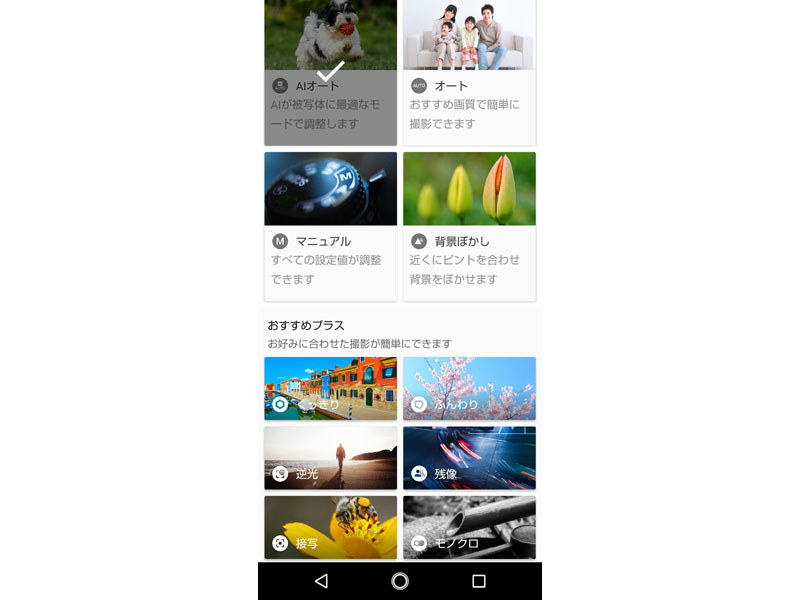
Task: Go back with the navigation bar
Action: 321,581
